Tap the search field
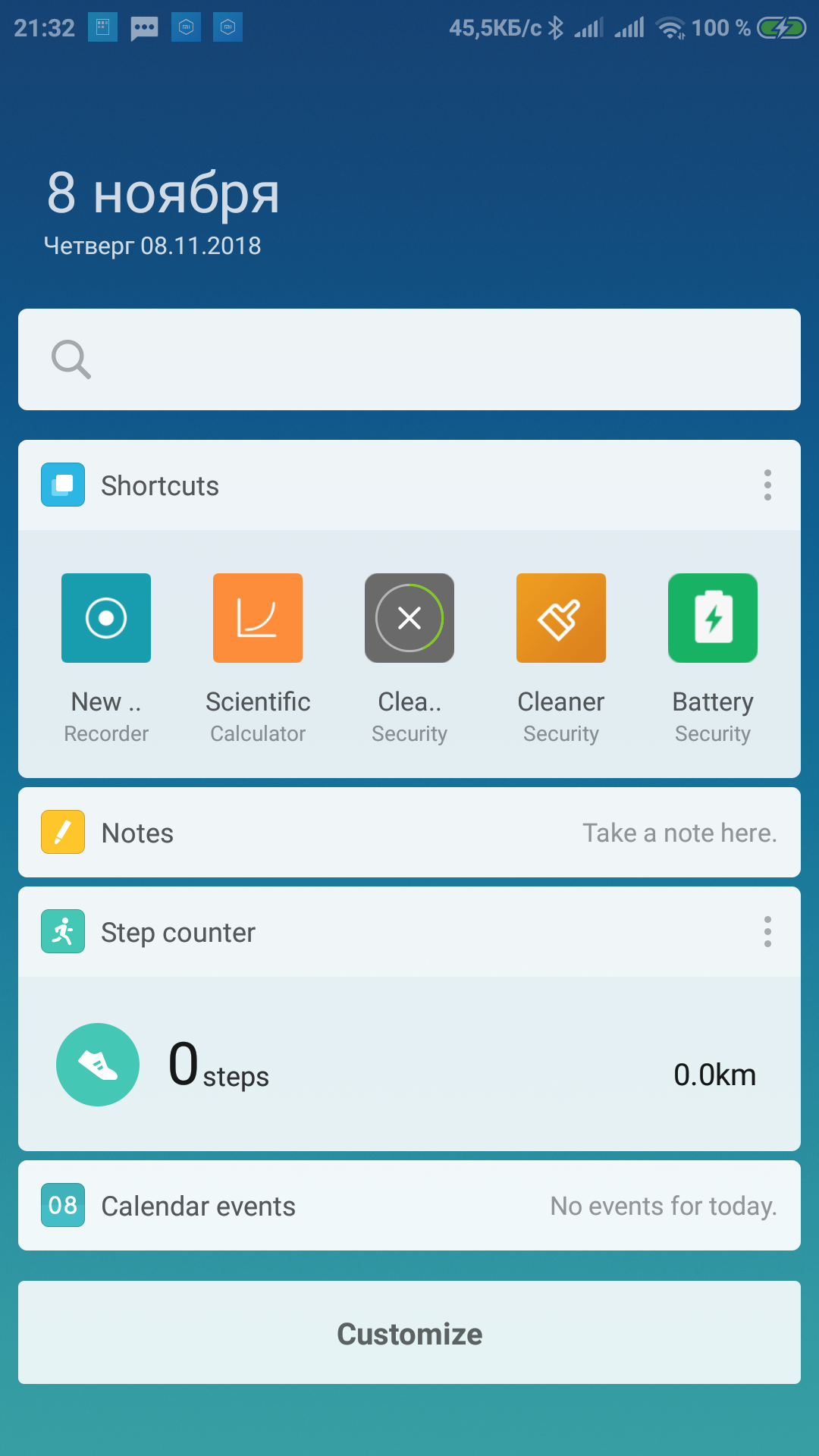 tap(409, 359)
